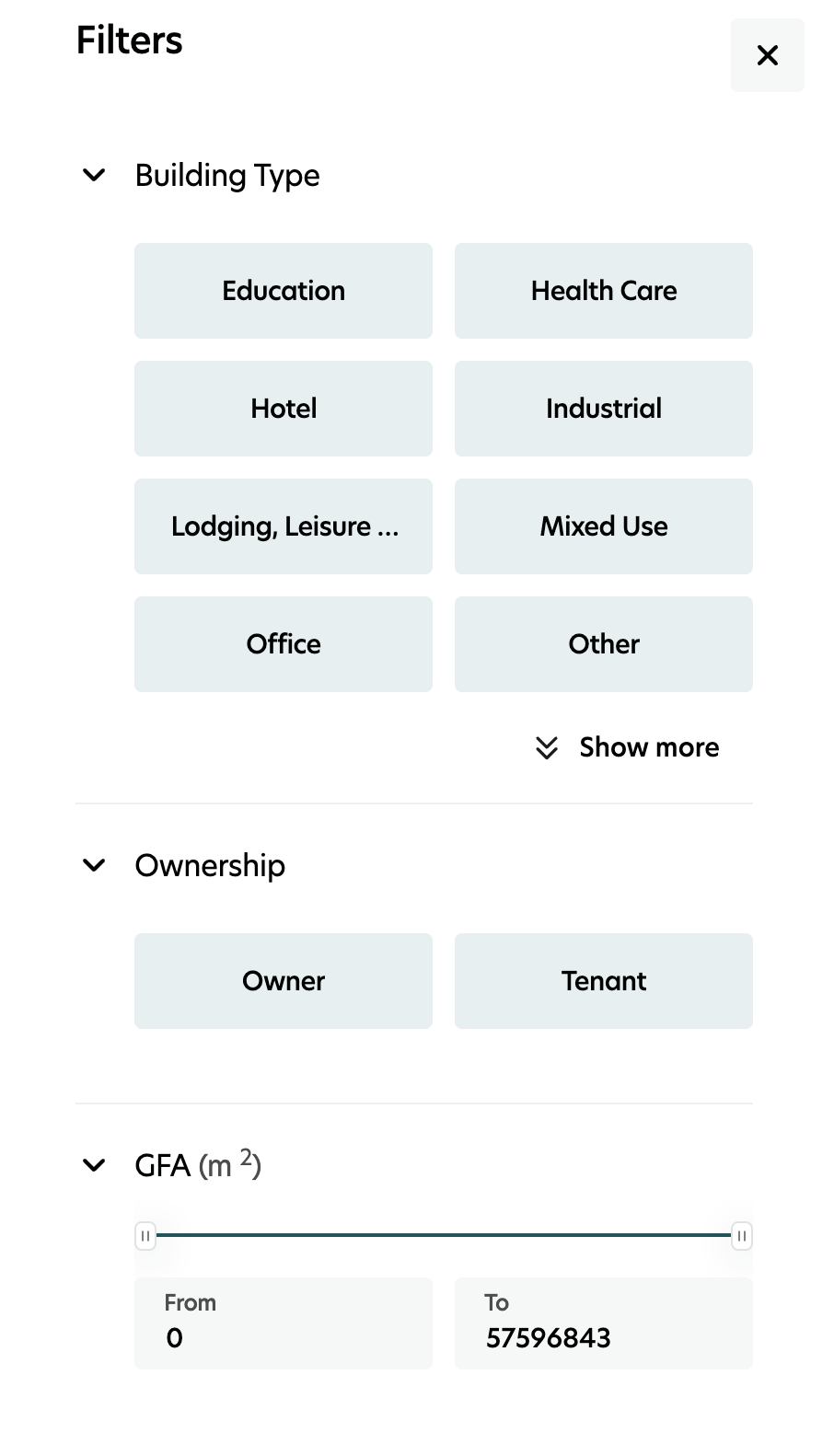Click the chevron beside Building Type
Image resolution: width=834 pixels, height=1456 pixels.
coord(93,175)
